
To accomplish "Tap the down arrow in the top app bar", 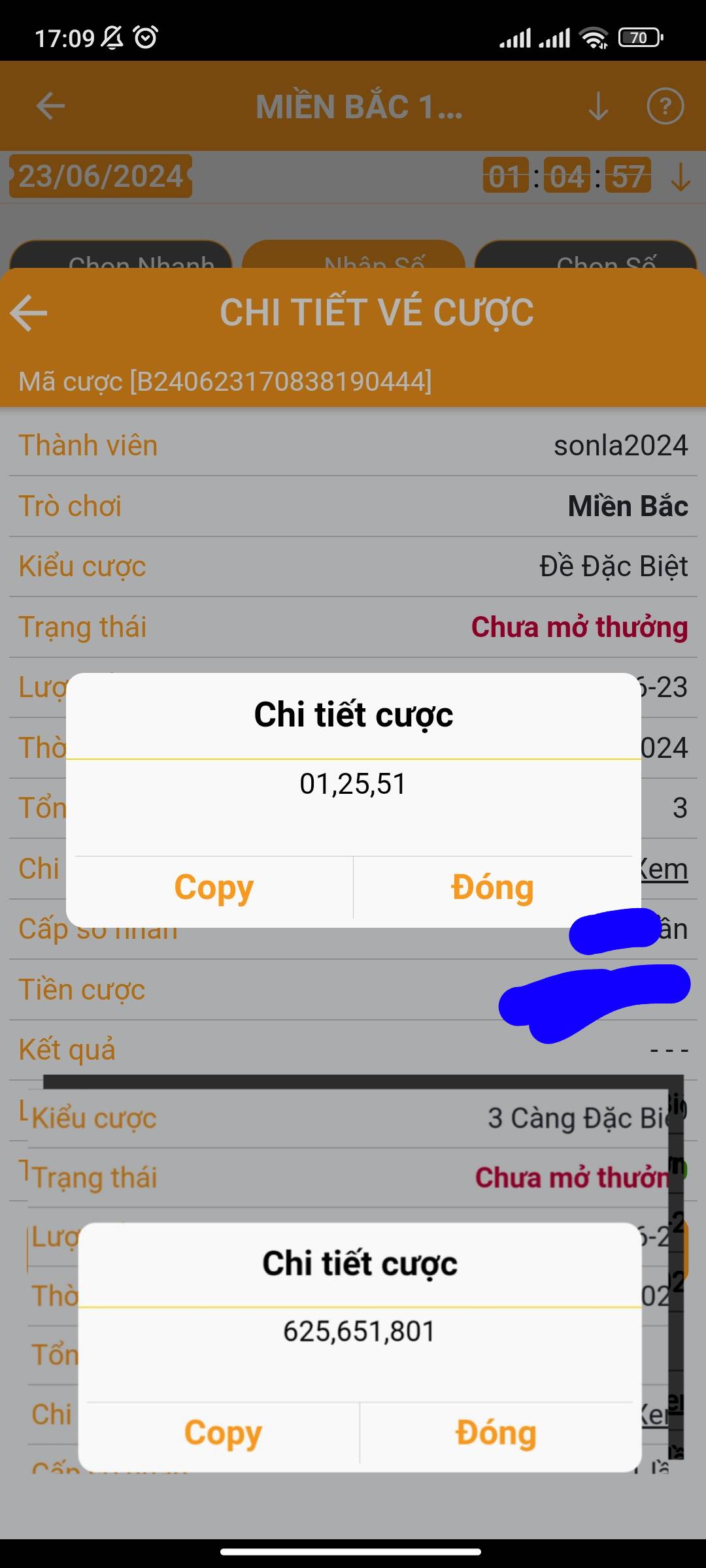I will [598, 106].
